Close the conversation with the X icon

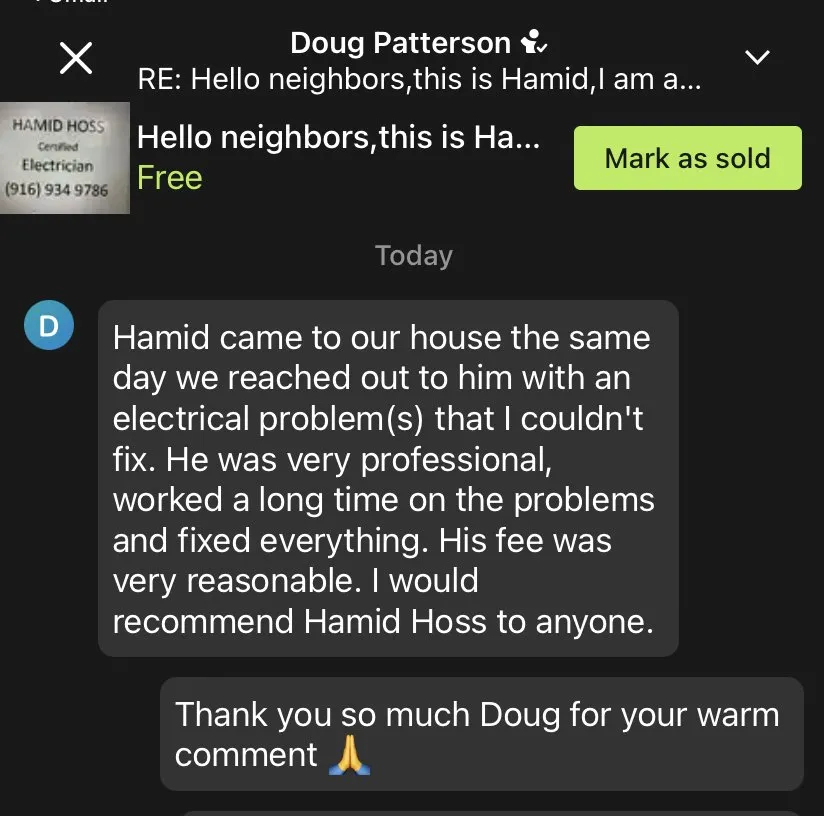point(76,59)
